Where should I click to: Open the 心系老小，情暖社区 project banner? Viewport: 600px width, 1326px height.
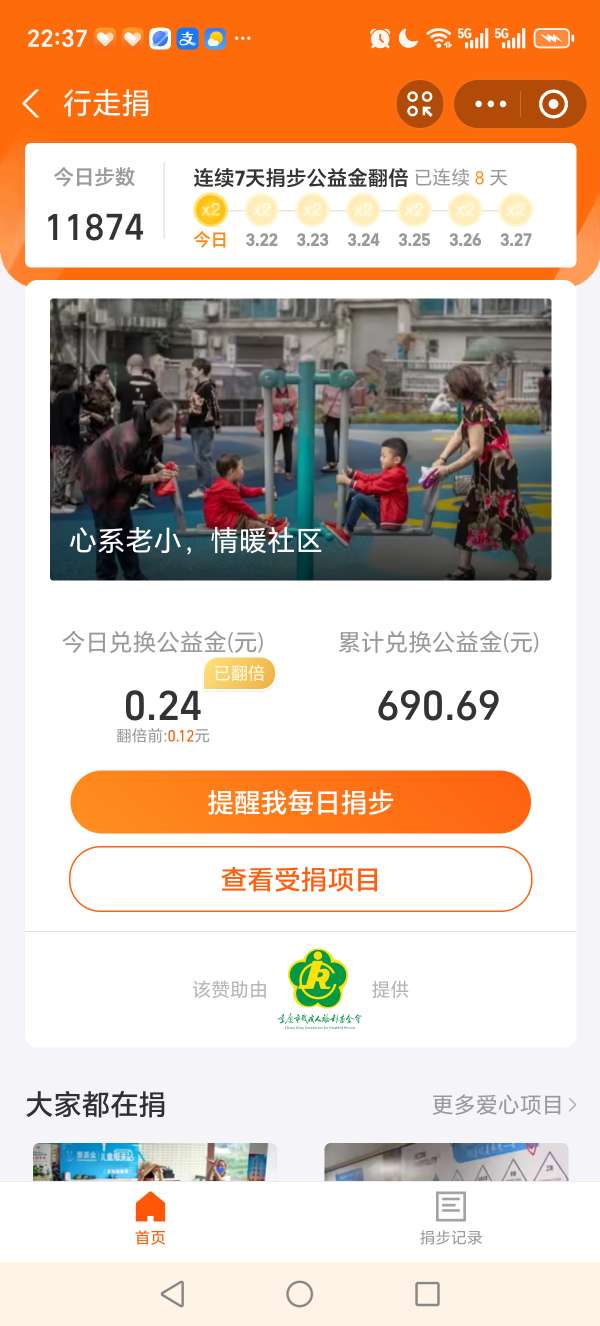click(x=300, y=439)
